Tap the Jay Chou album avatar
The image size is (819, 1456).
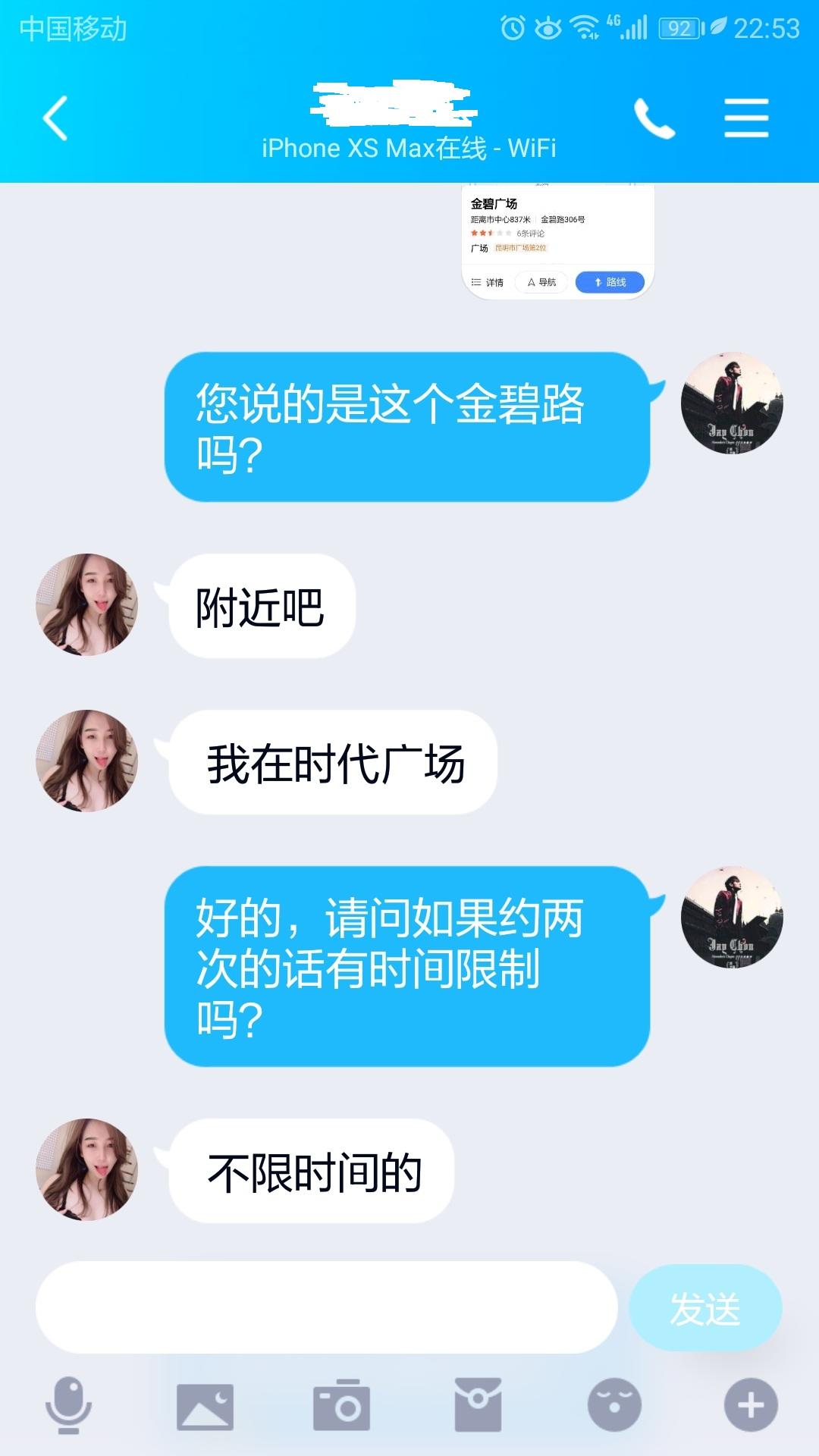coord(730,402)
